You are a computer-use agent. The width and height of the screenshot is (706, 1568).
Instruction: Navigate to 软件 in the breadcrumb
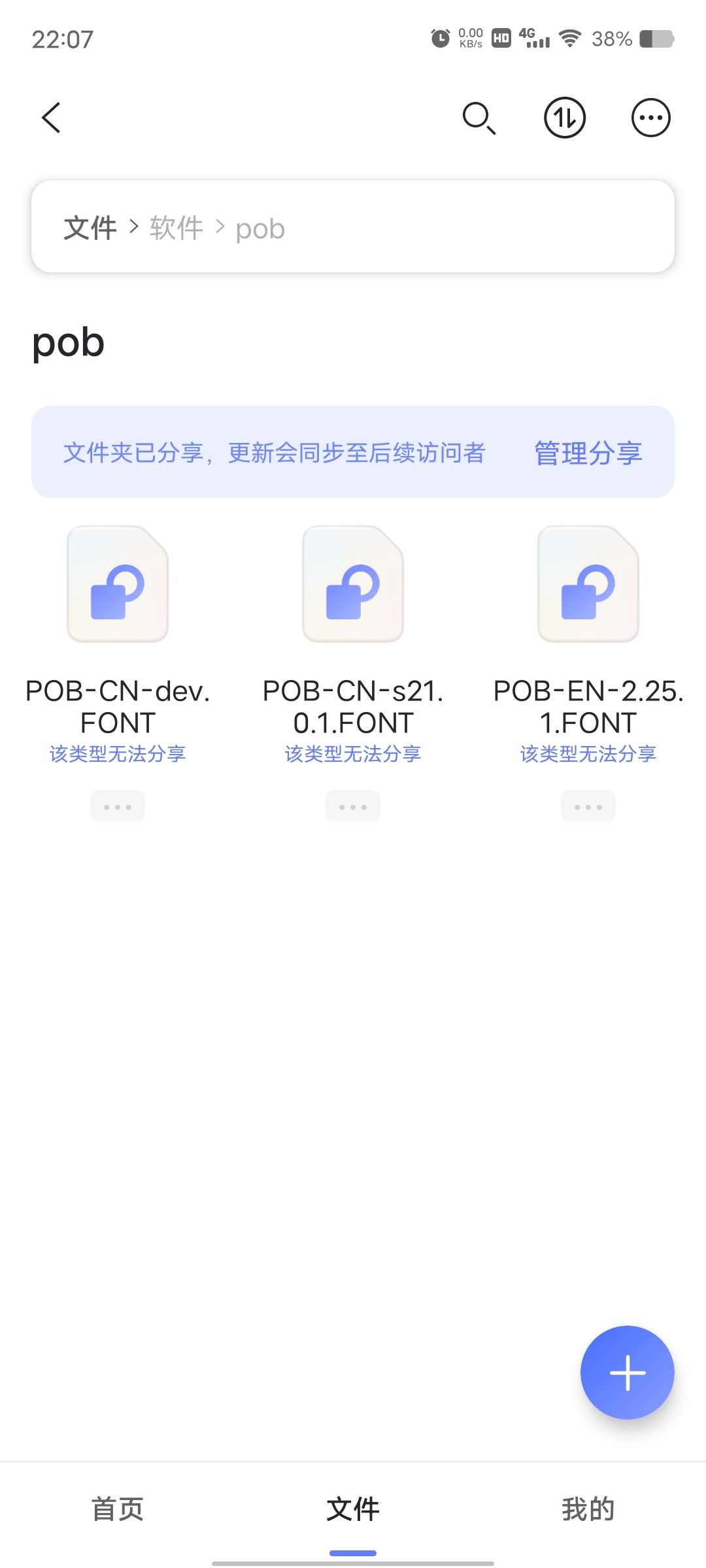coord(176,226)
